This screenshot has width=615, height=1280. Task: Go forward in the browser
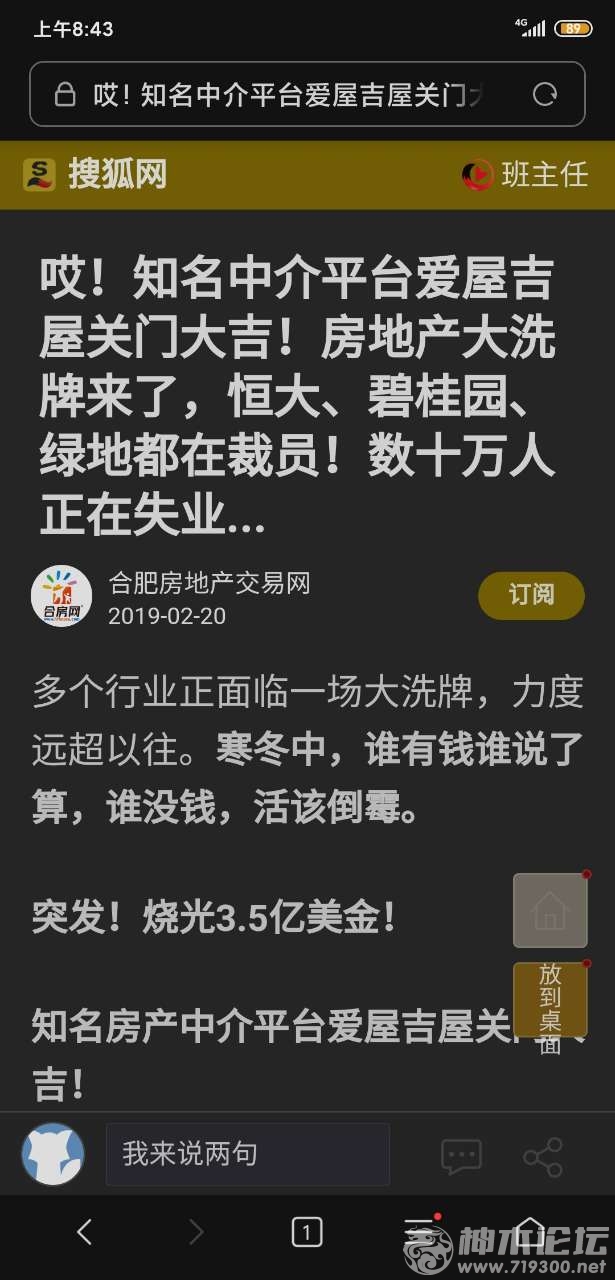coord(196,1232)
